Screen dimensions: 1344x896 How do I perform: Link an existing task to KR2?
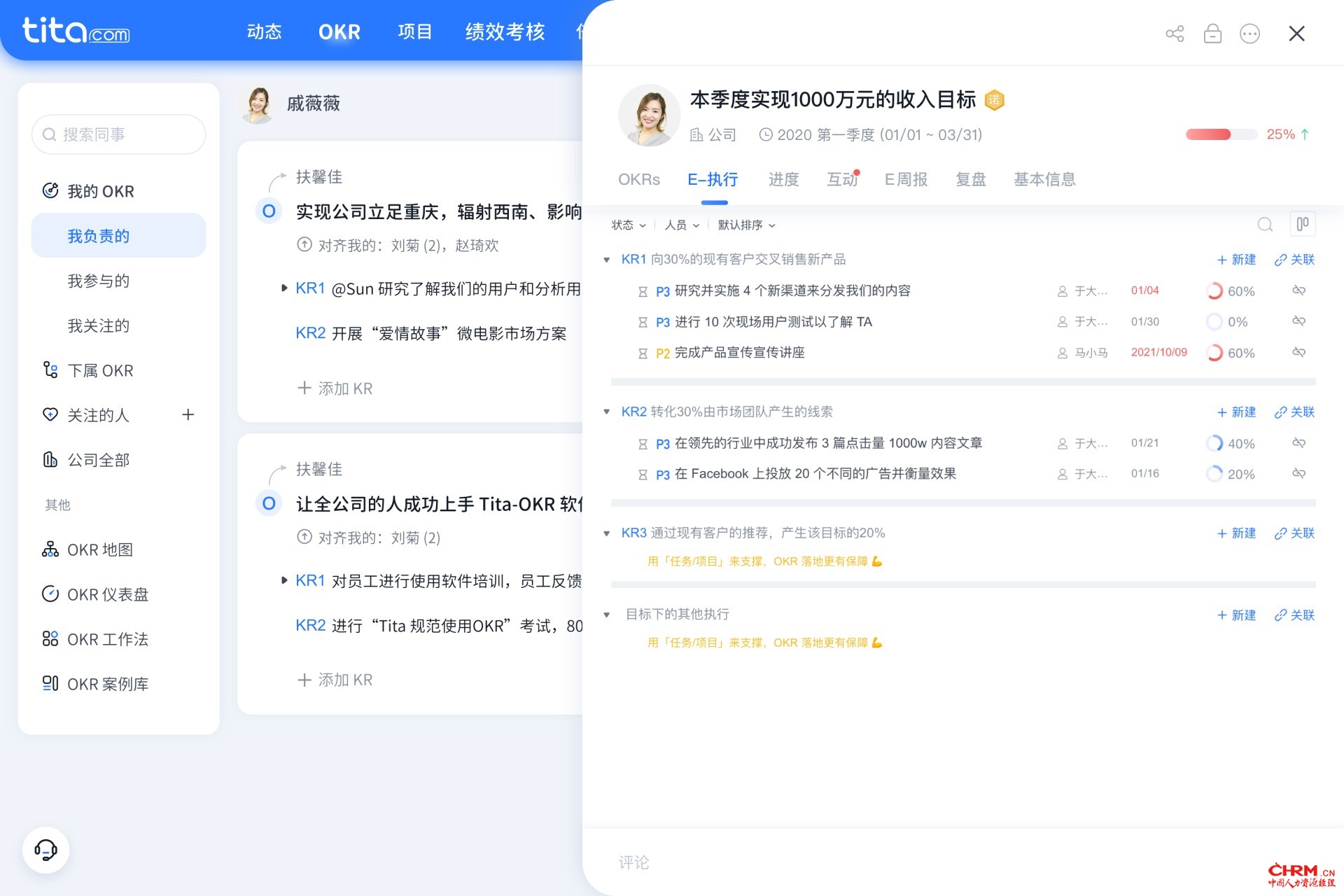(1294, 412)
